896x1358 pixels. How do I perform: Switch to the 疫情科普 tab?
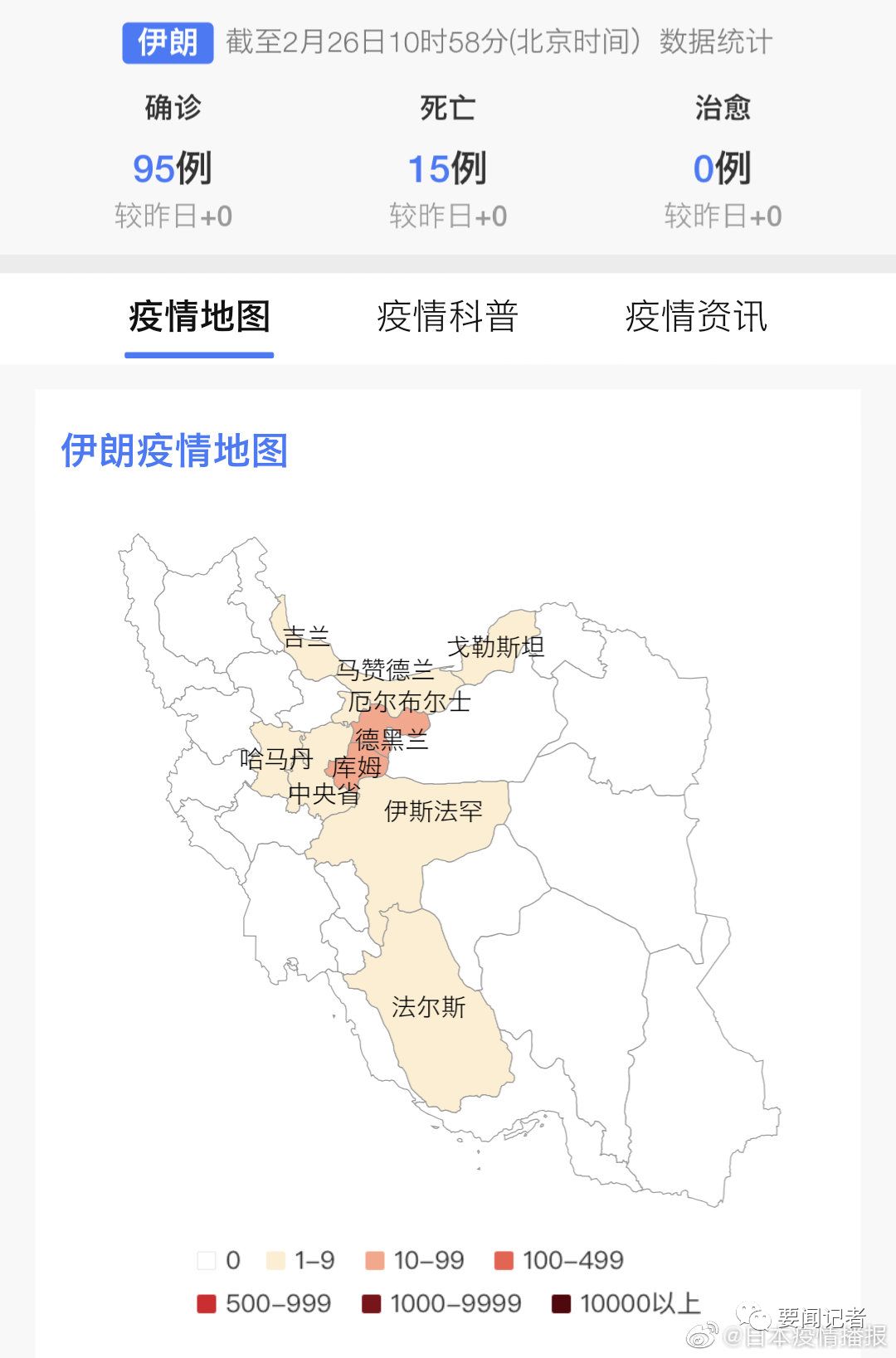(x=447, y=317)
